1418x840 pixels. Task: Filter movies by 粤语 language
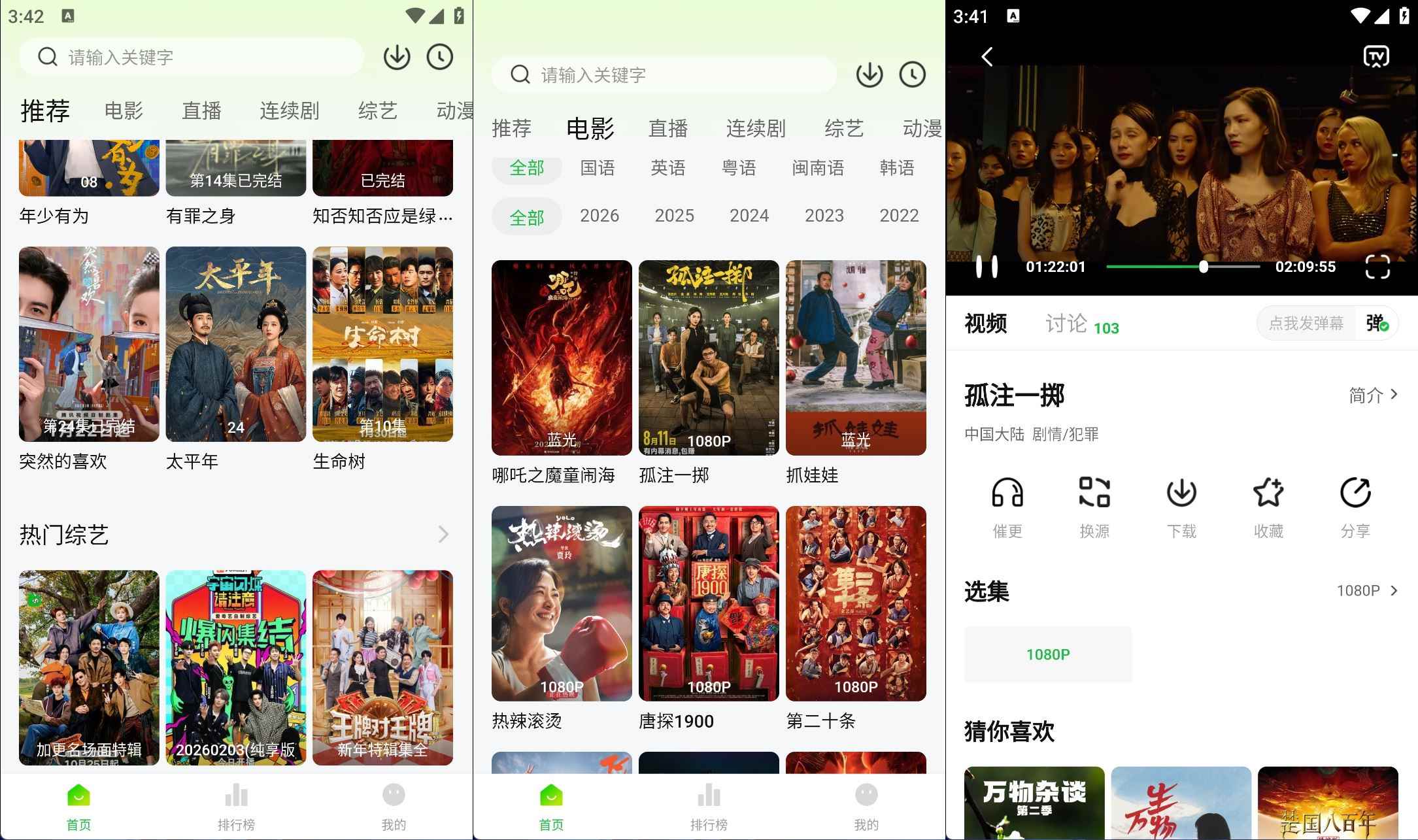click(x=739, y=168)
